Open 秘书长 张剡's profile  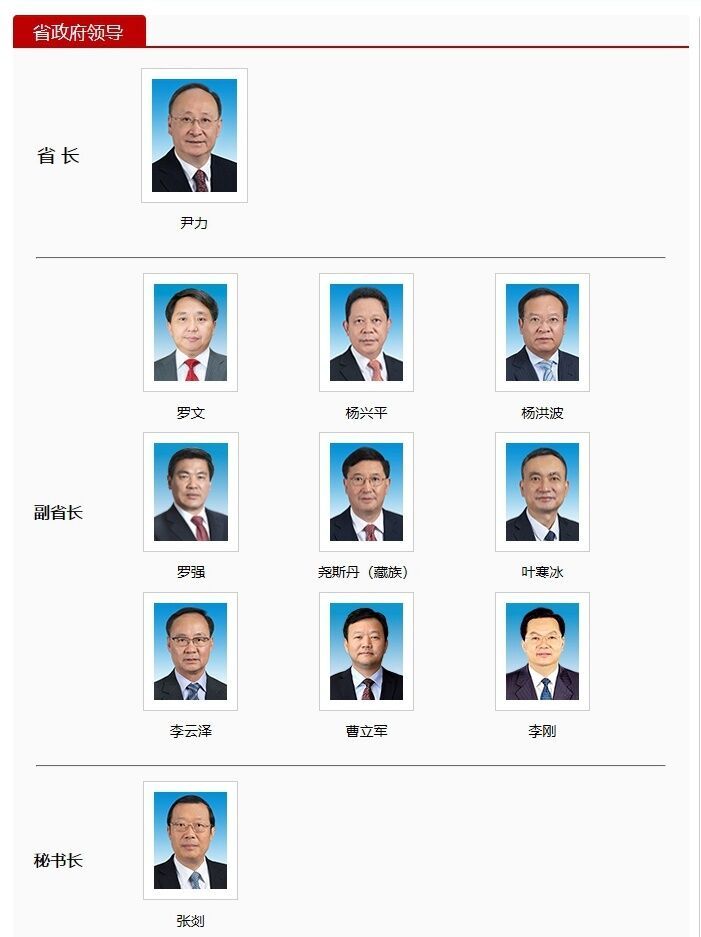(x=190, y=840)
